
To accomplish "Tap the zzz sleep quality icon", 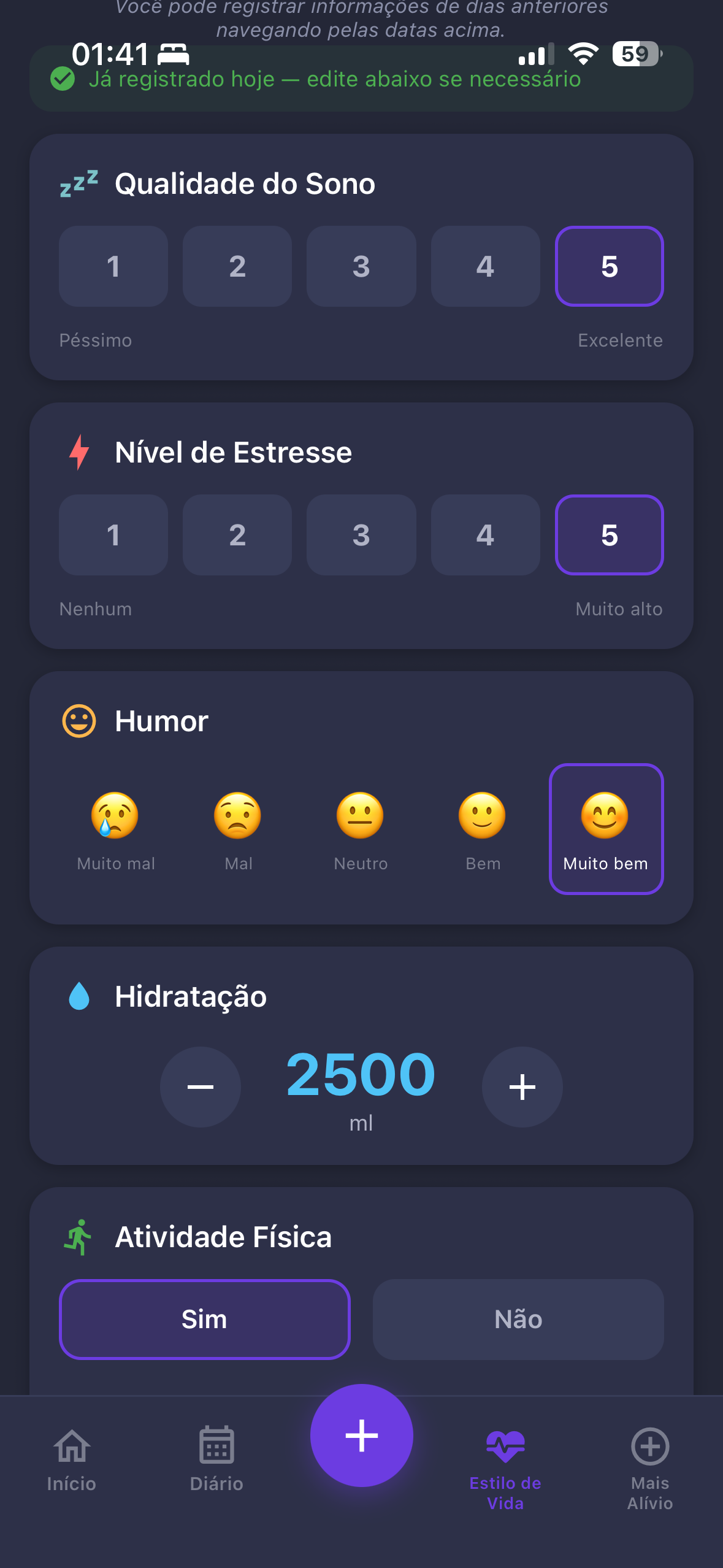I will (x=79, y=182).
